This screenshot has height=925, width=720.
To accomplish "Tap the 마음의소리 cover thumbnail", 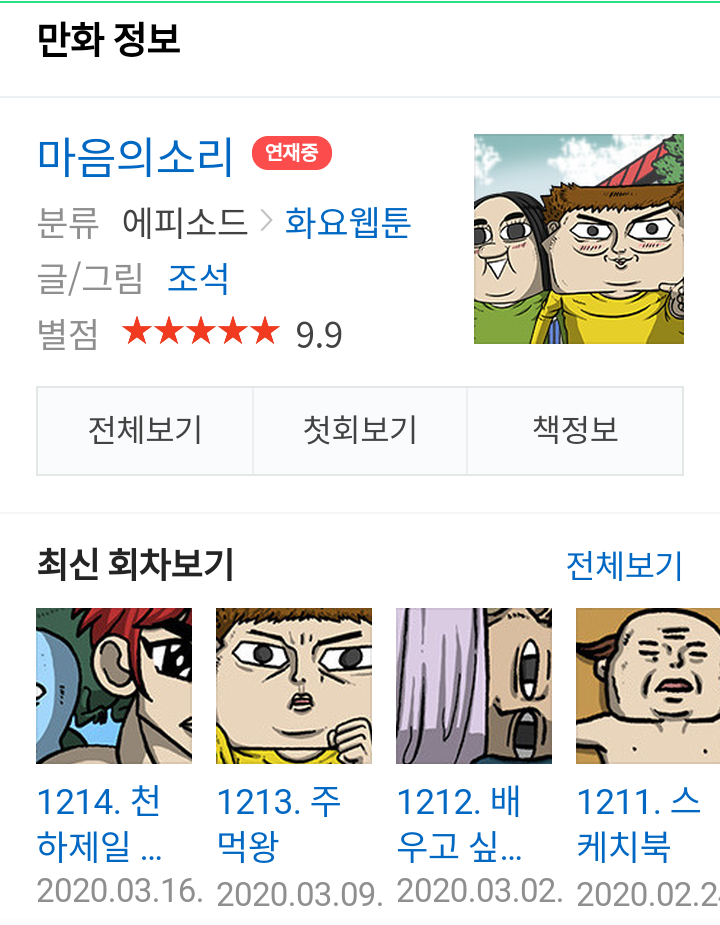I will (578, 239).
